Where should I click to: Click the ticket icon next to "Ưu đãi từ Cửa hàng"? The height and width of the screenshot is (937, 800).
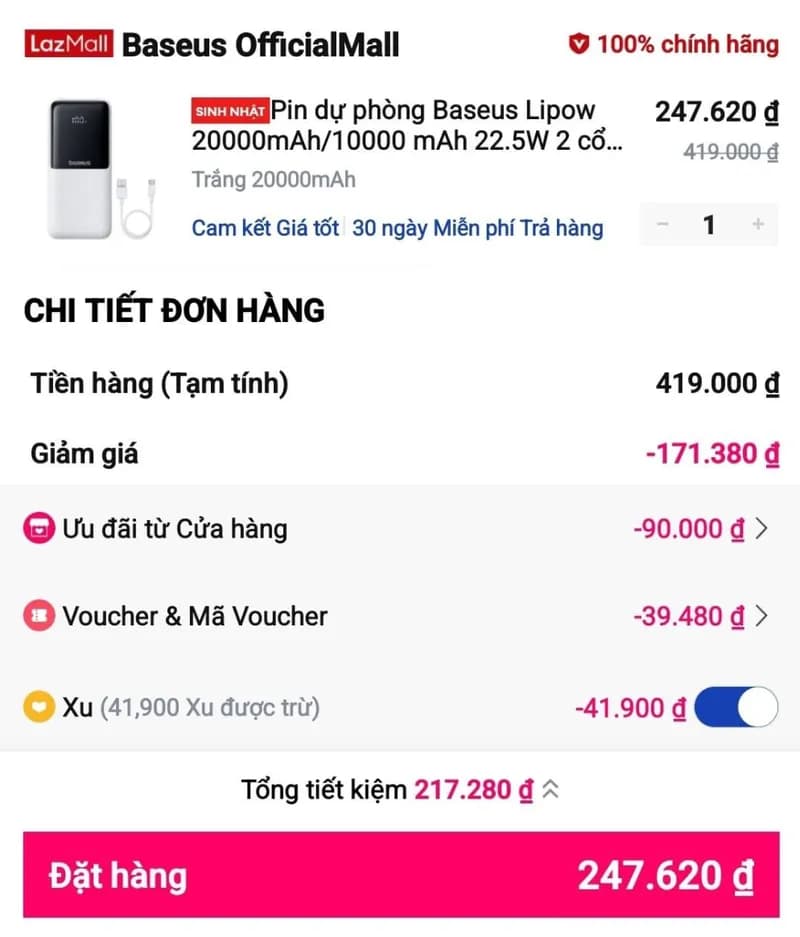click(x=37, y=529)
